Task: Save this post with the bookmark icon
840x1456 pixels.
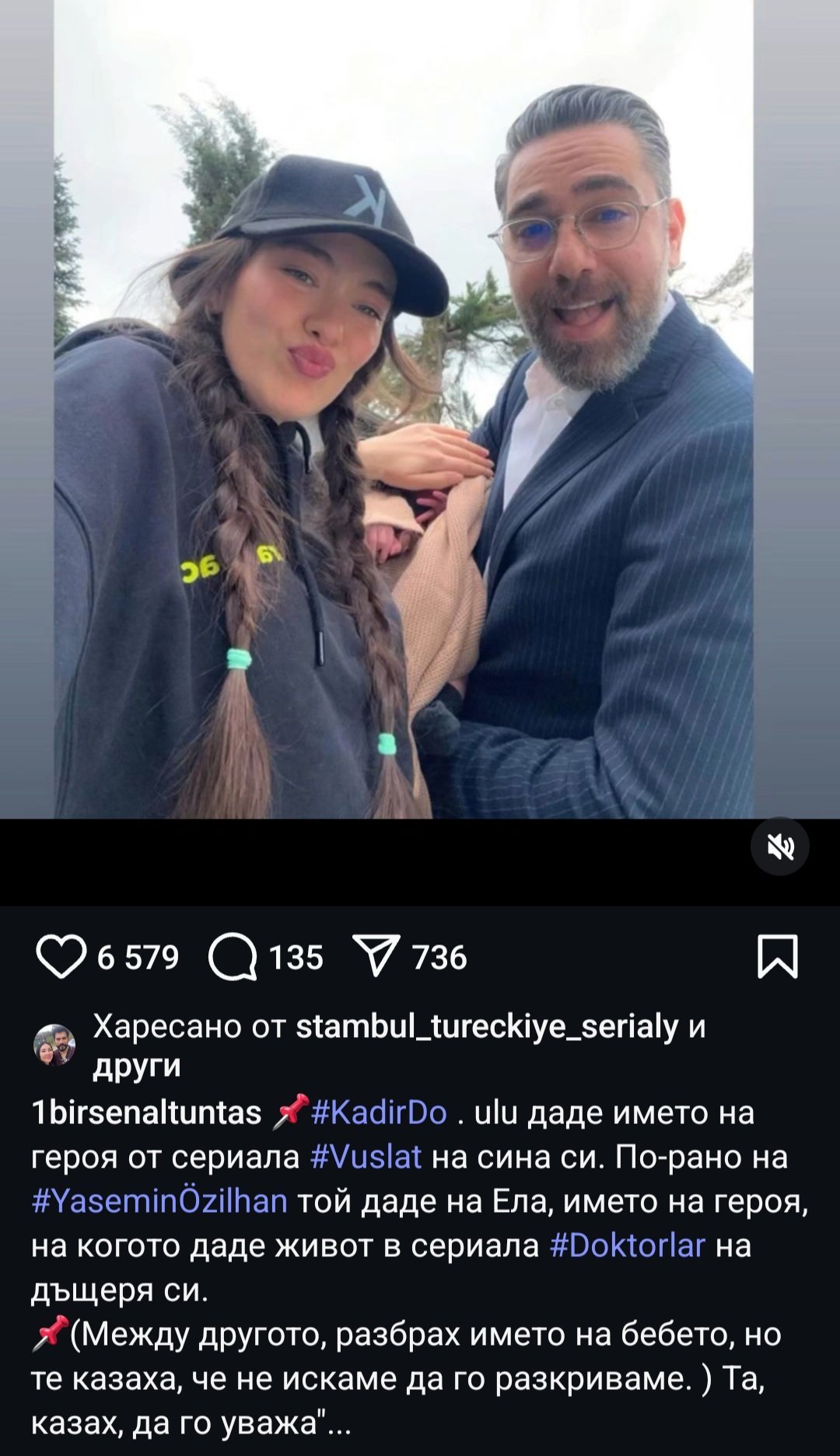Action: tap(777, 956)
